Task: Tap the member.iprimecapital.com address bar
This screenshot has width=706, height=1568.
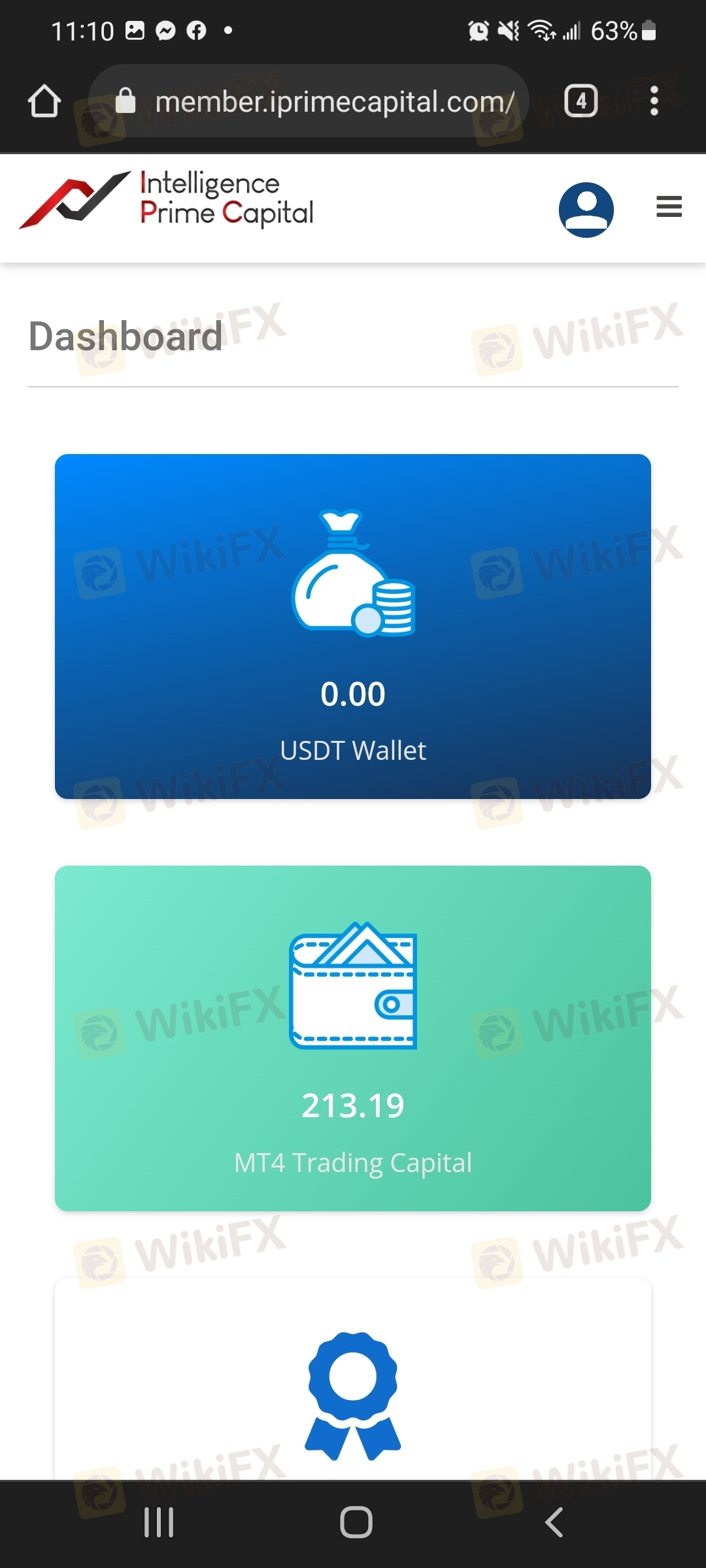Action: pyautogui.click(x=309, y=101)
